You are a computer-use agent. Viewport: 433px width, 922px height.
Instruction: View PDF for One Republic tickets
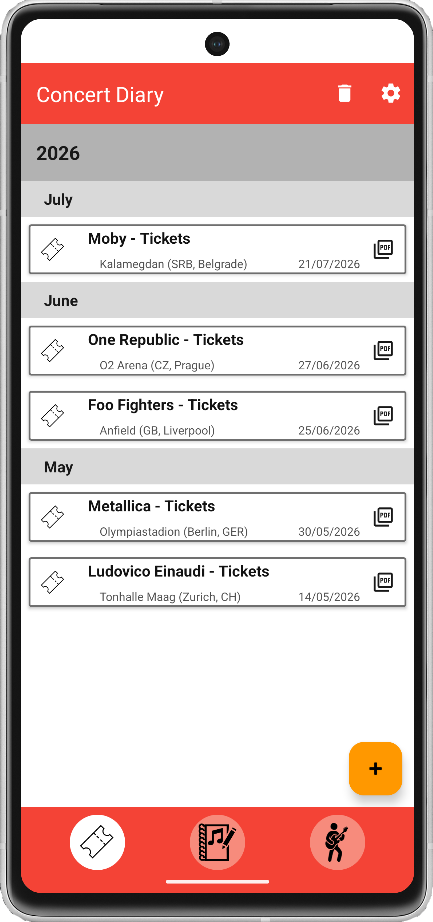[383, 350]
